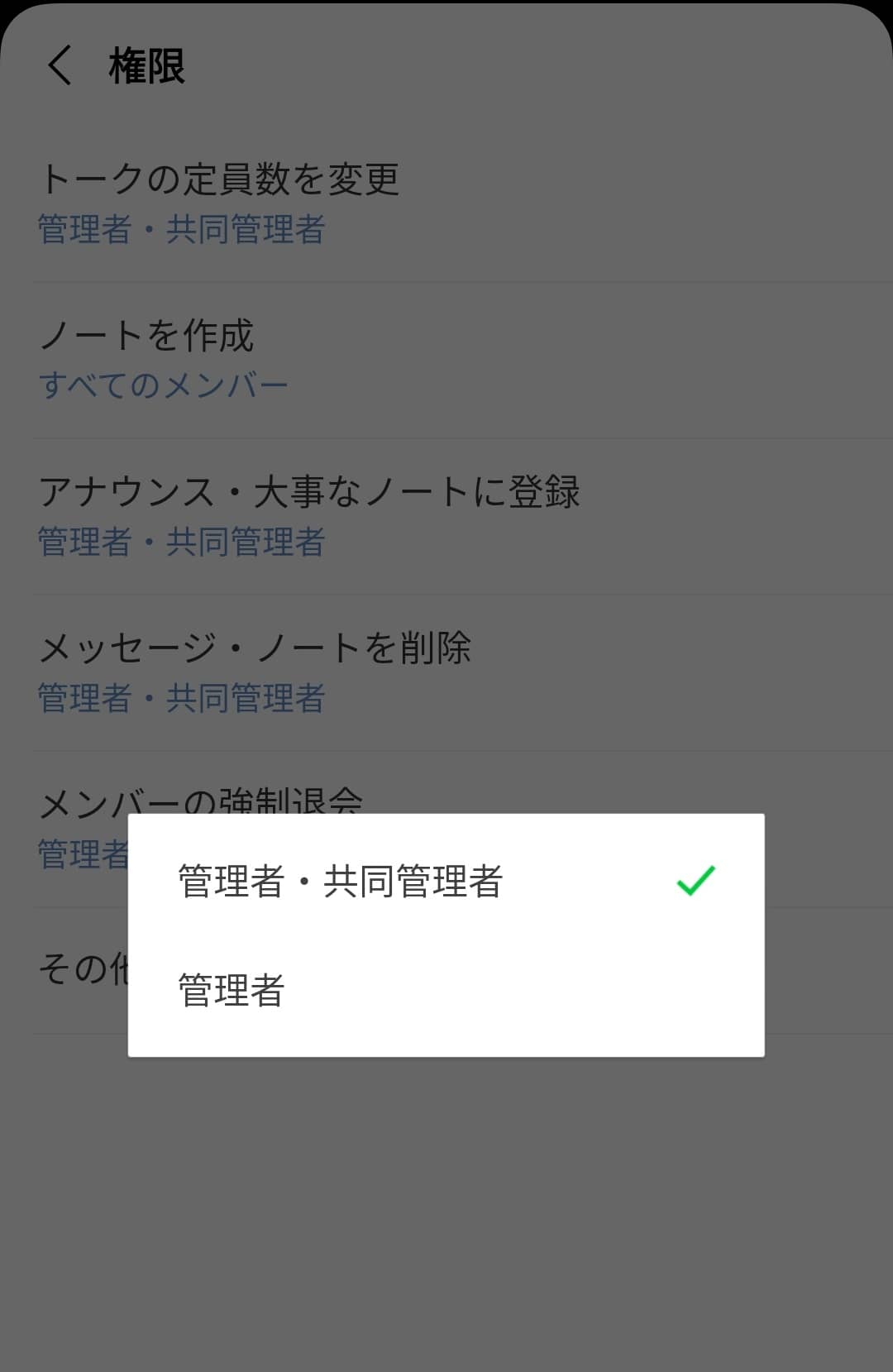The width and height of the screenshot is (893, 1372).
Task: Tap 管理者・共同管理者 under メッセージ・ノートを削除
Action: point(183,699)
